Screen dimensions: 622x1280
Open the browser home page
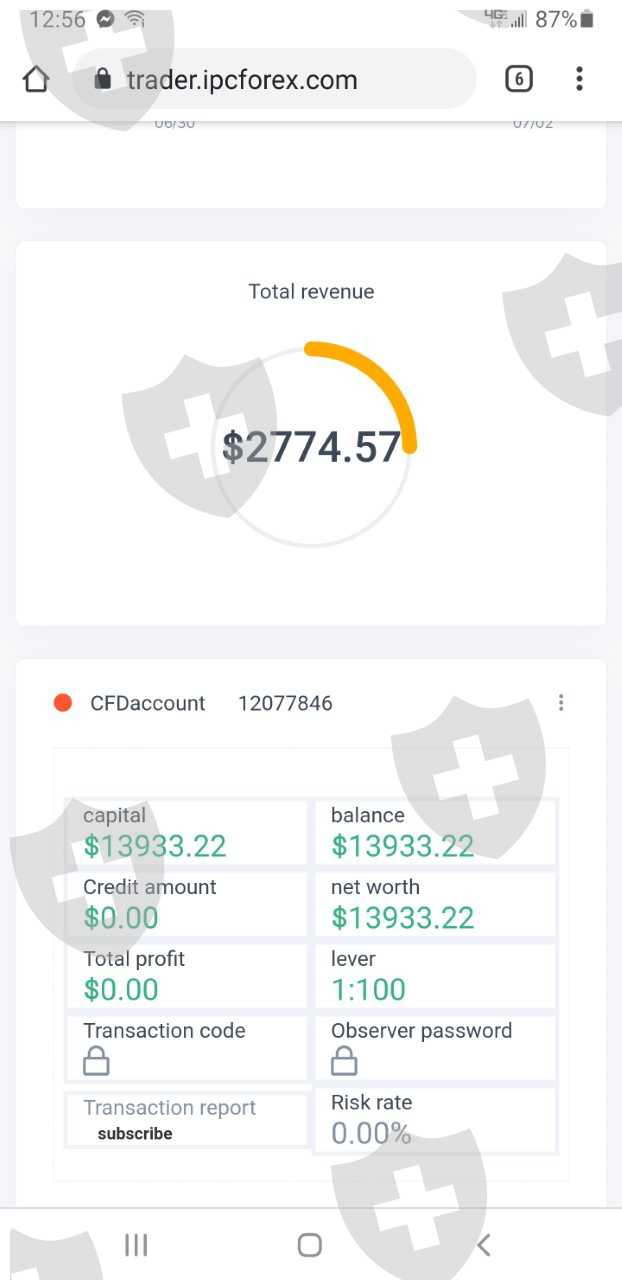point(36,80)
